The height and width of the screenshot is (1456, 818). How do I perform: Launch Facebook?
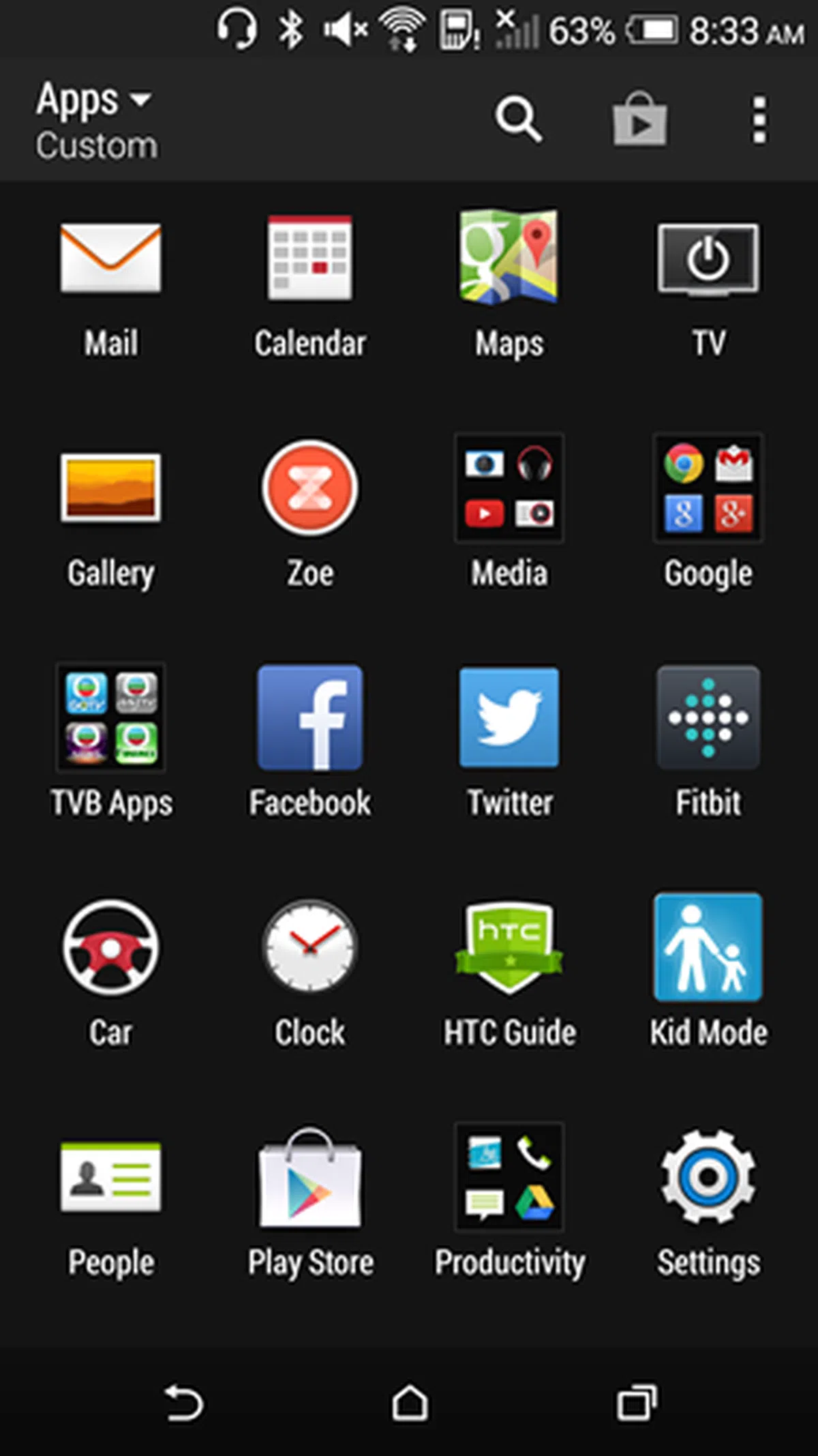click(310, 717)
